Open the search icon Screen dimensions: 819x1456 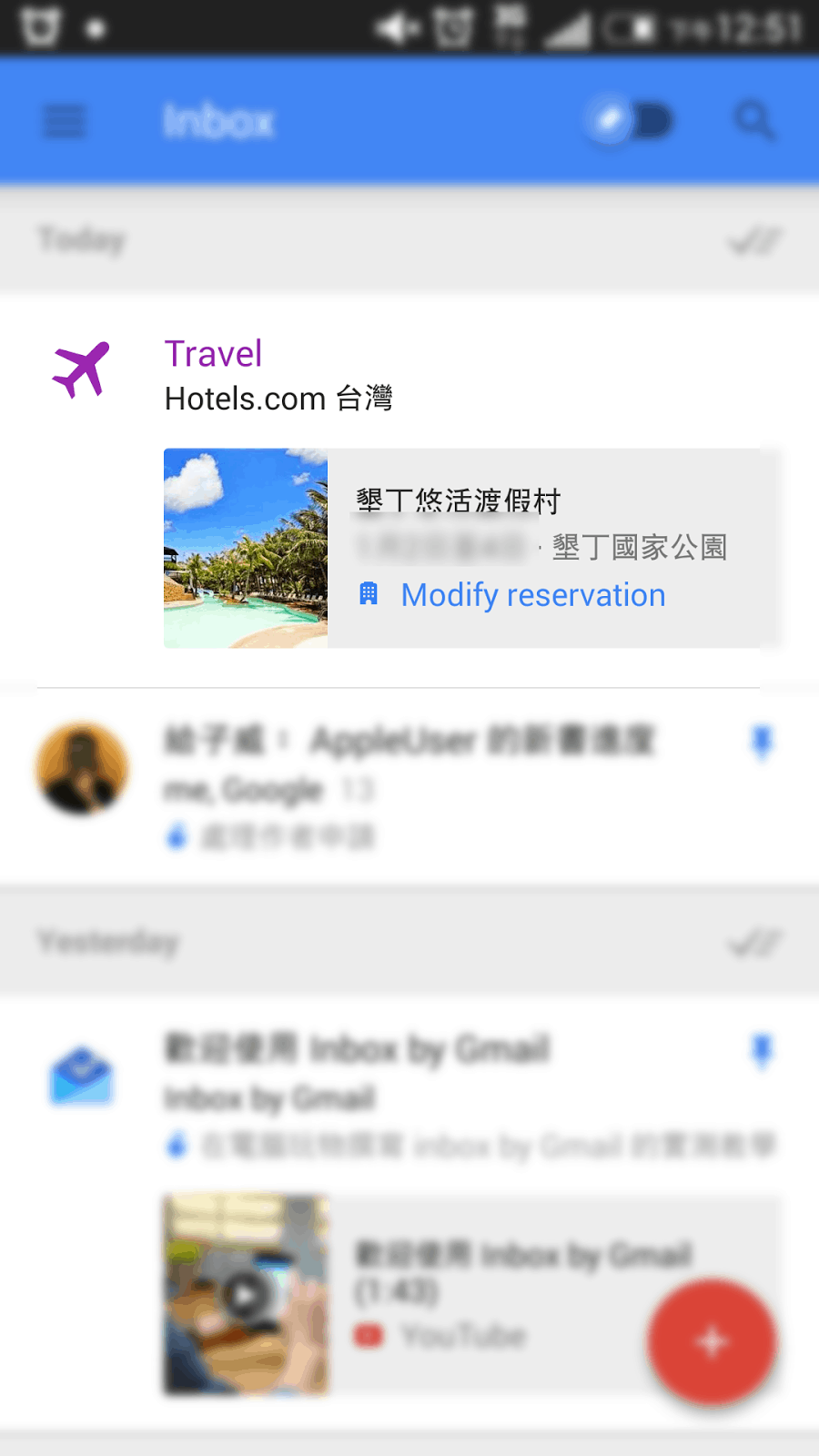pyautogui.click(x=755, y=121)
